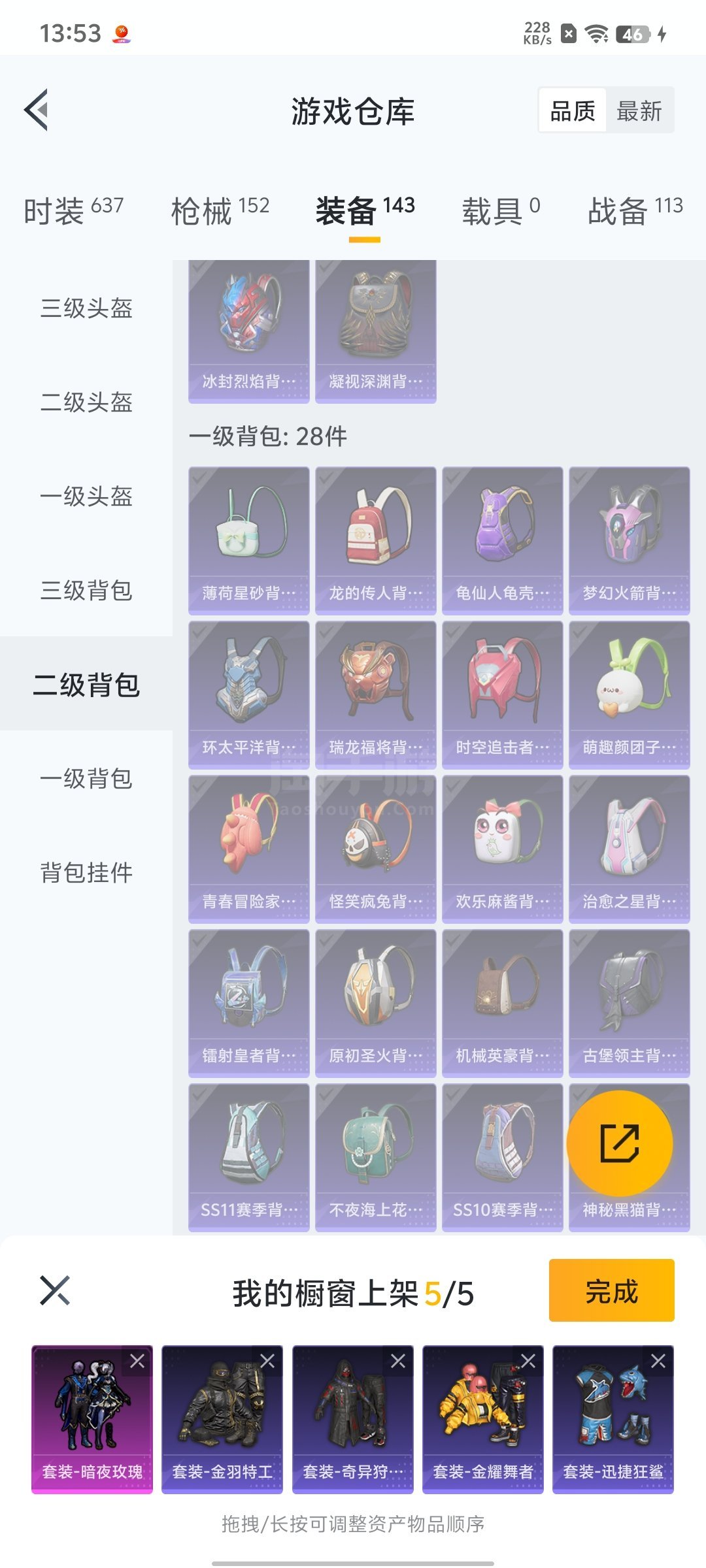Select the 三级头盔 category
The image size is (706, 1568).
click(x=86, y=308)
